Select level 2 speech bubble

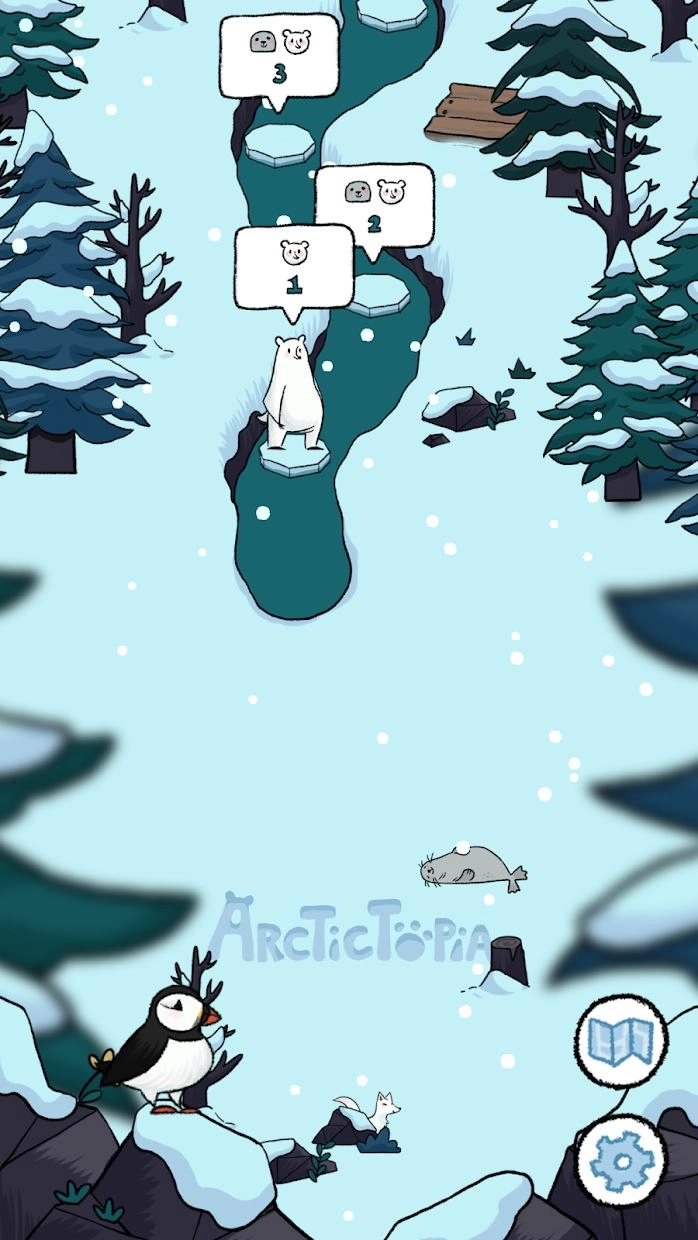pos(374,206)
